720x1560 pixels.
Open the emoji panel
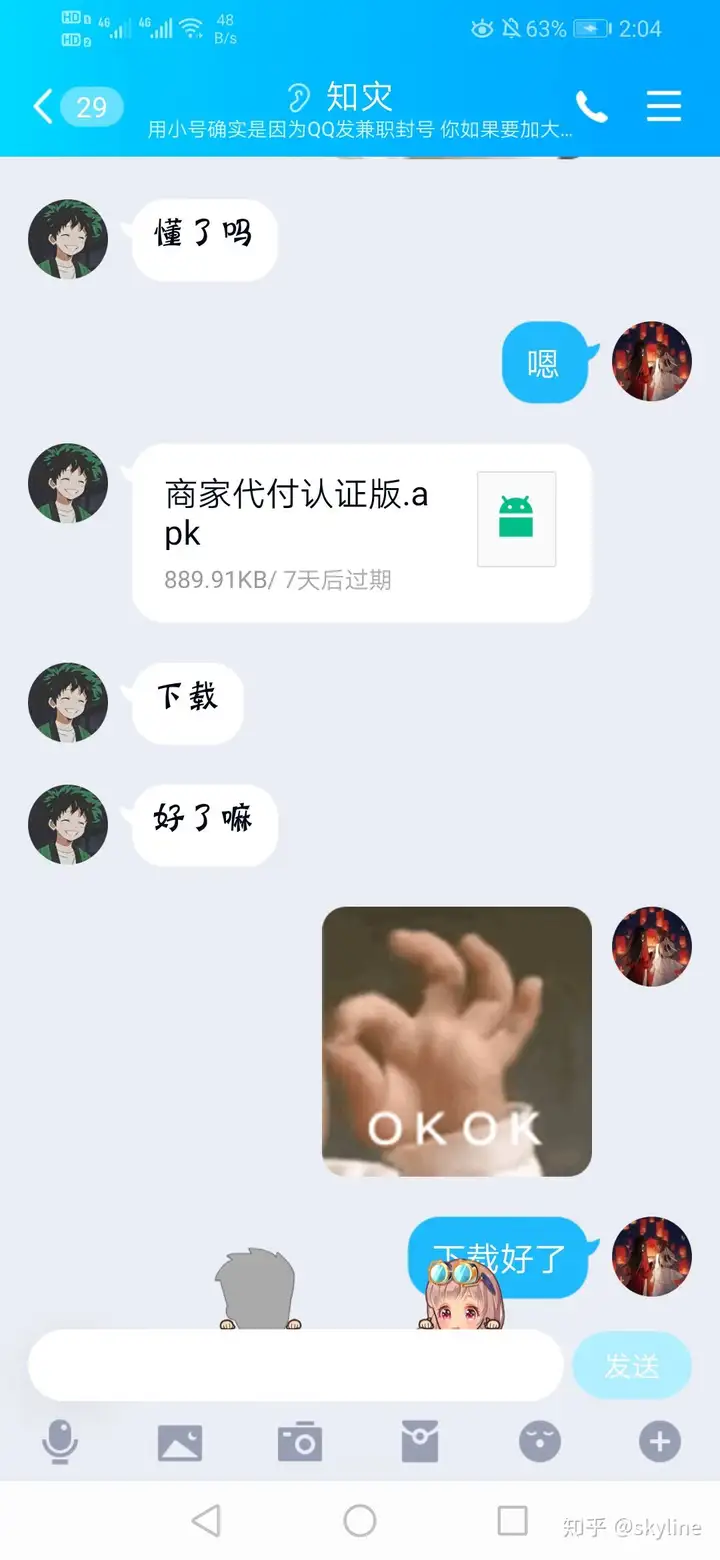(x=540, y=1442)
